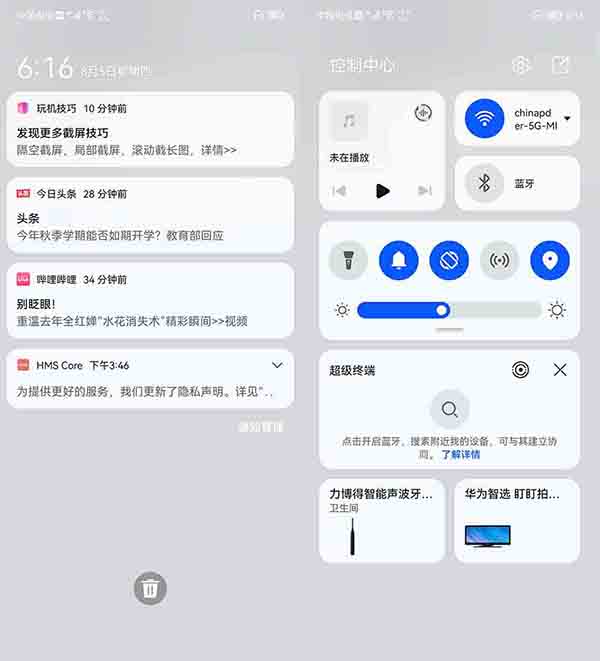Edit the control center shortcuts

(x=561, y=65)
